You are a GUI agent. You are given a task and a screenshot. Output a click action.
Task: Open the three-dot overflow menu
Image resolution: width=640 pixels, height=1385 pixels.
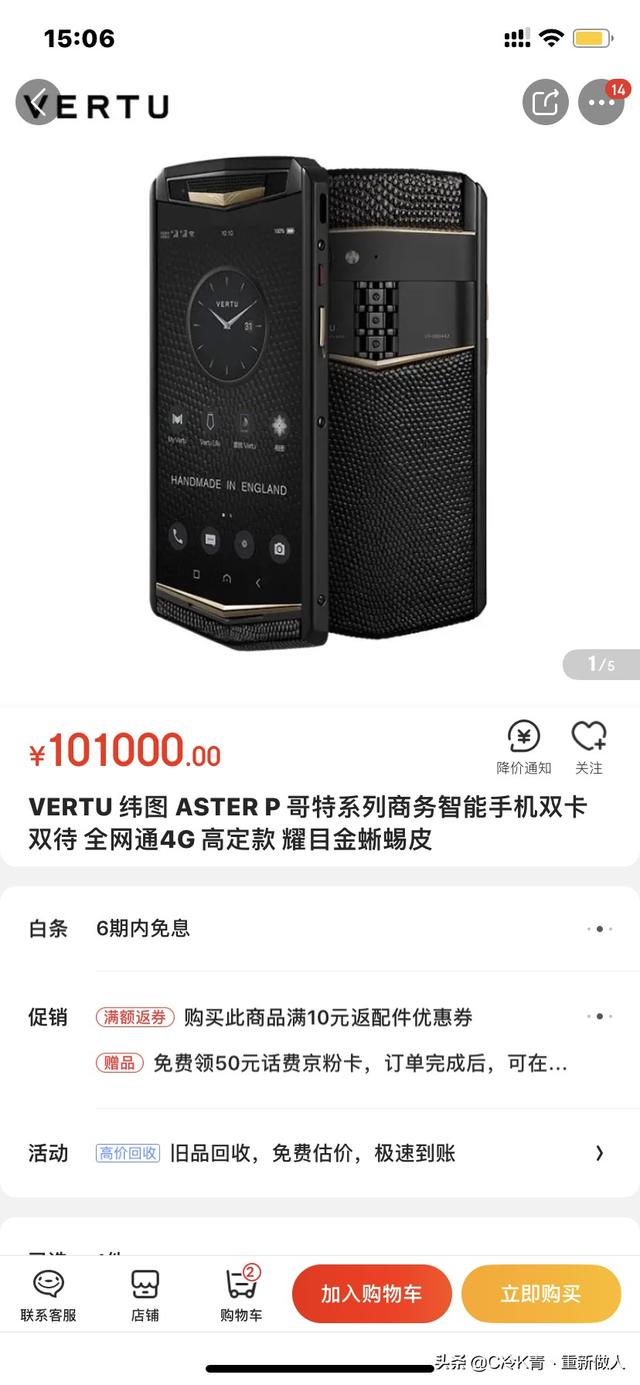coord(601,102)
